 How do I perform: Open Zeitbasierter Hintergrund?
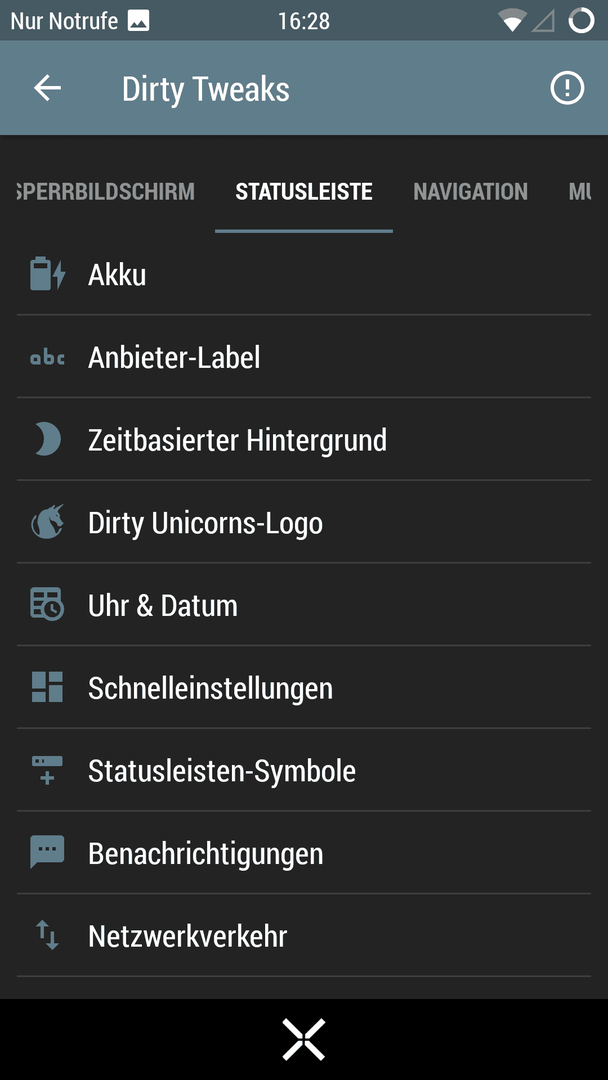[x=304, y=439]
